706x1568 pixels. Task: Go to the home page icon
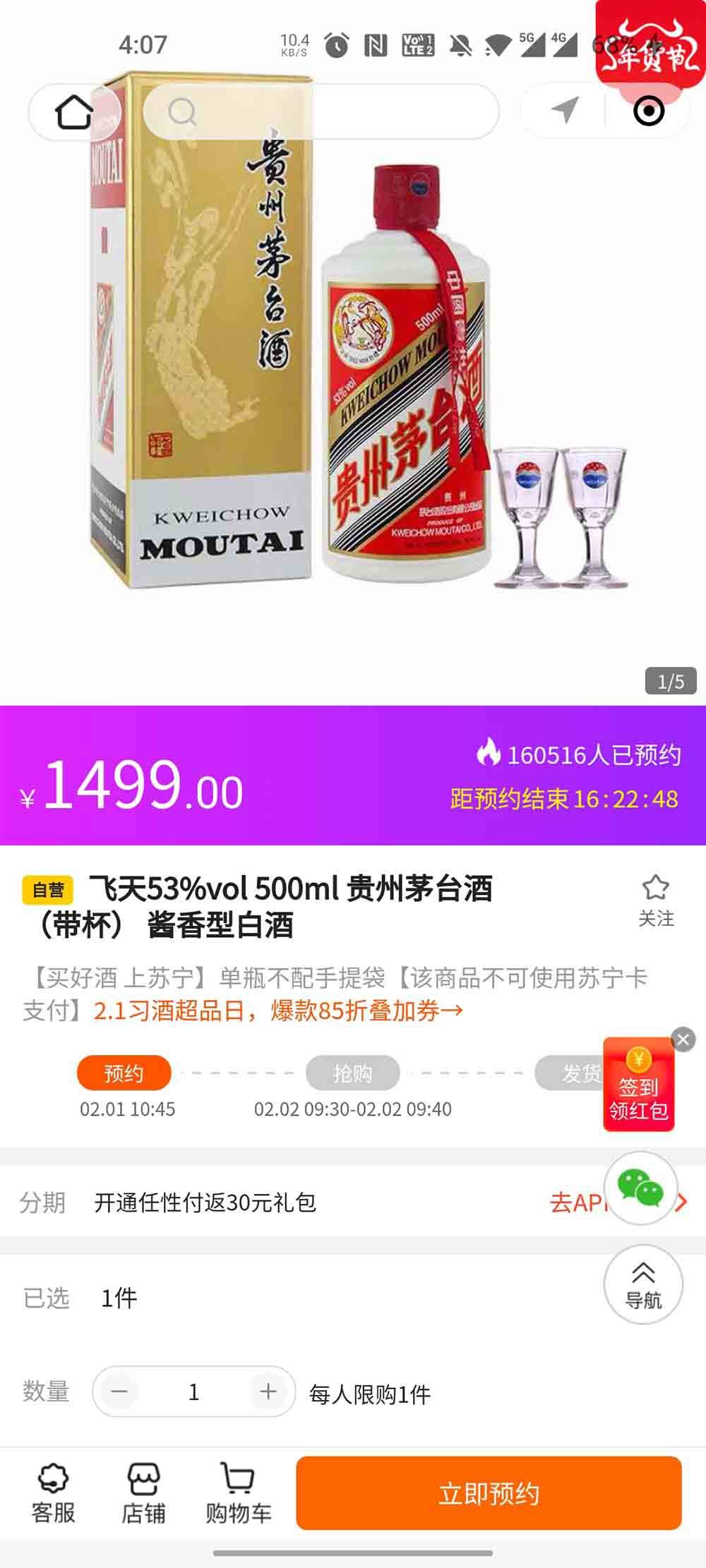(73, 111)
